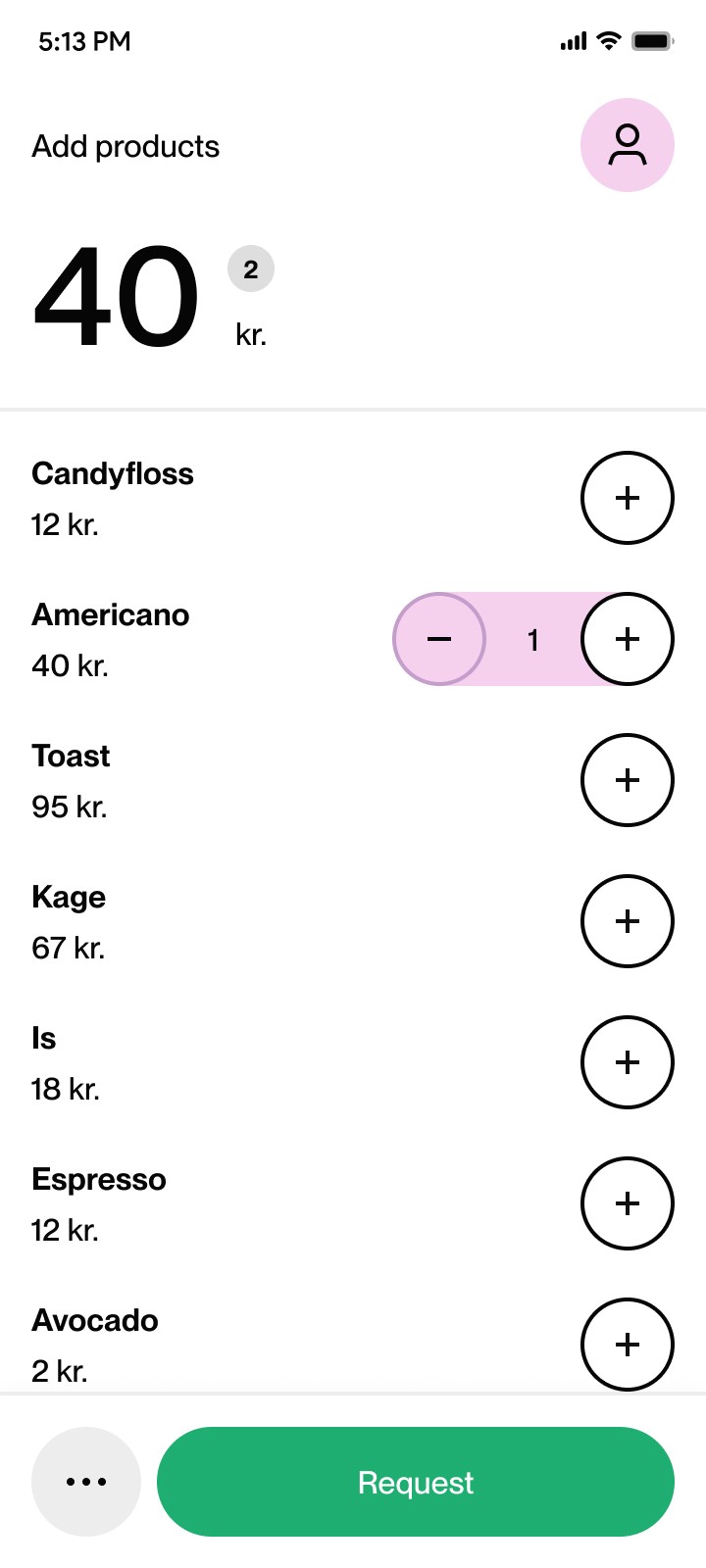Open the profile icon
Screen dimensions: 706x1568
click(628, 145)
